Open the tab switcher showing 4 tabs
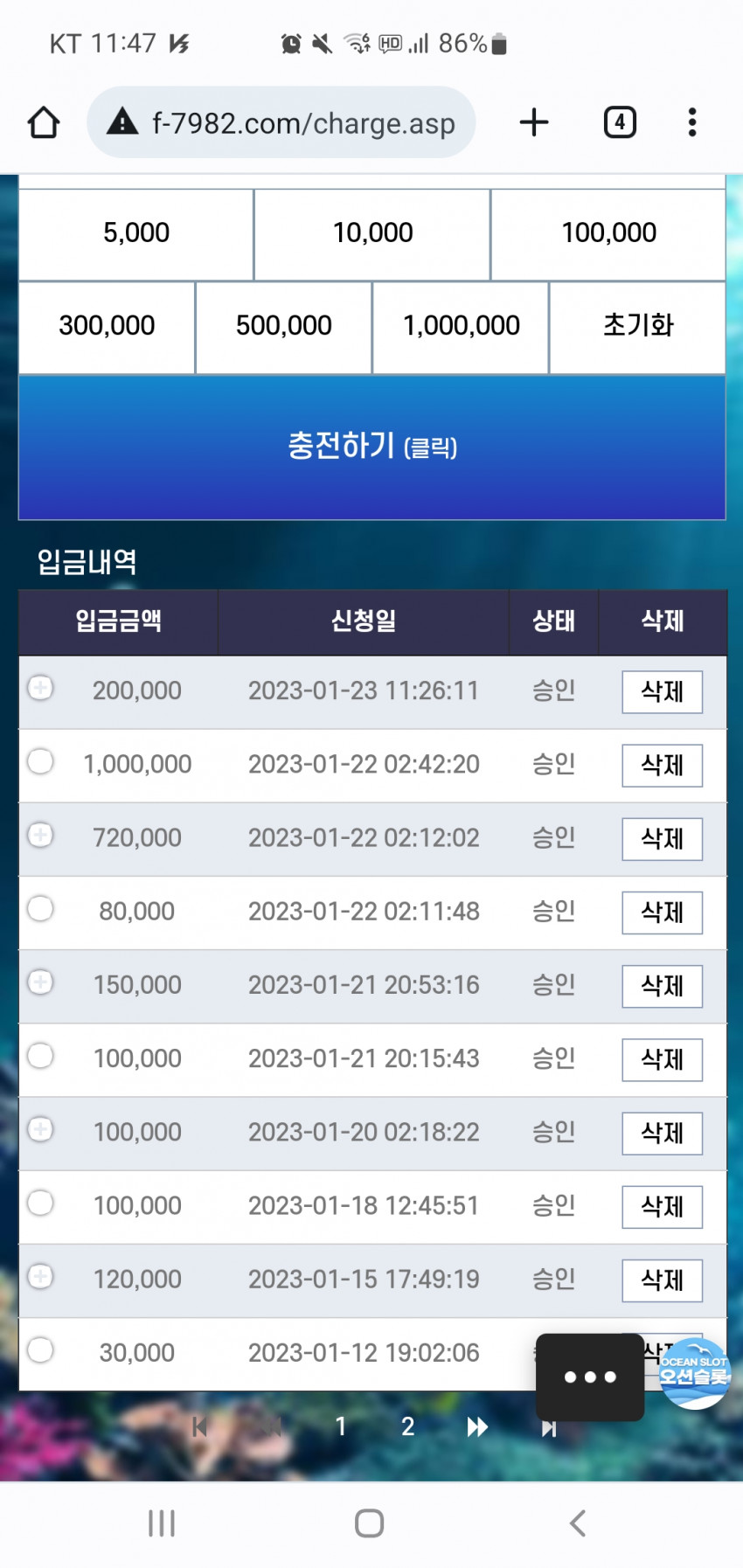This screenshot has height=1568, width=743. point(620,122)
